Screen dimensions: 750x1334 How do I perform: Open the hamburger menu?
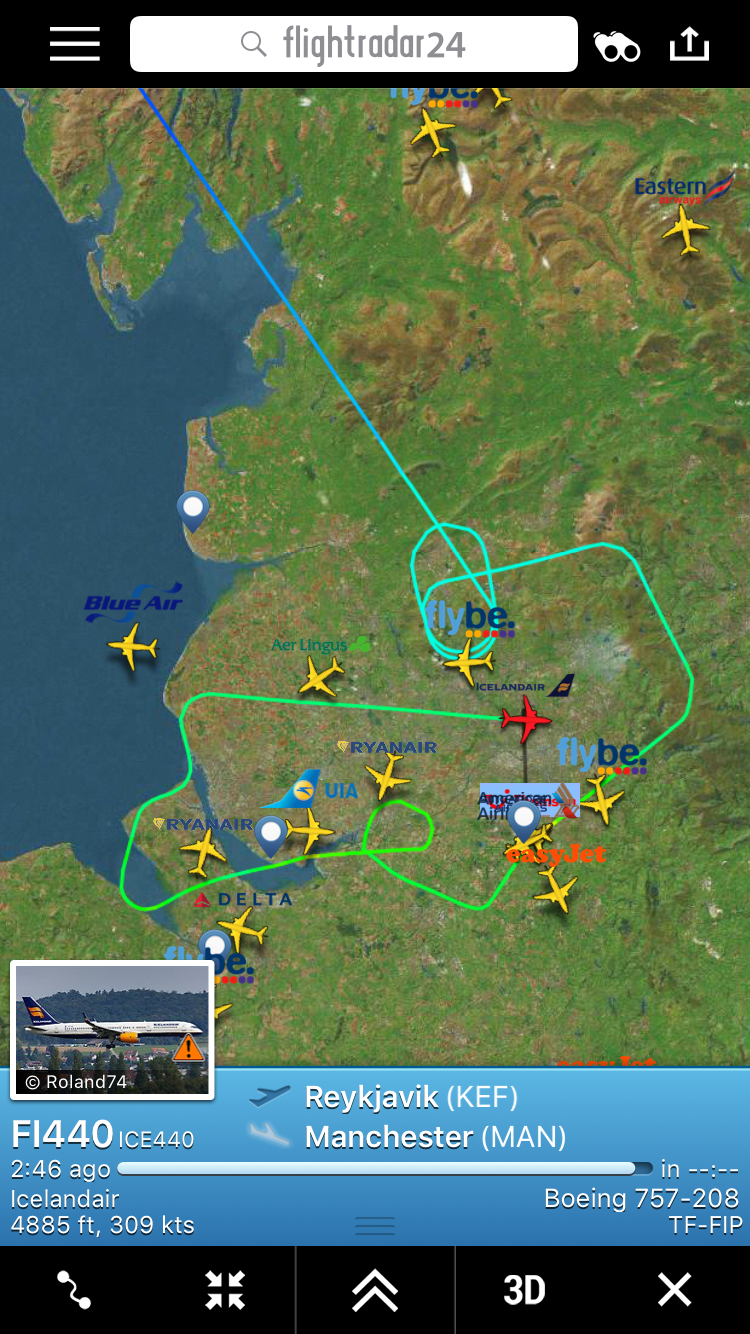point(75,44)
